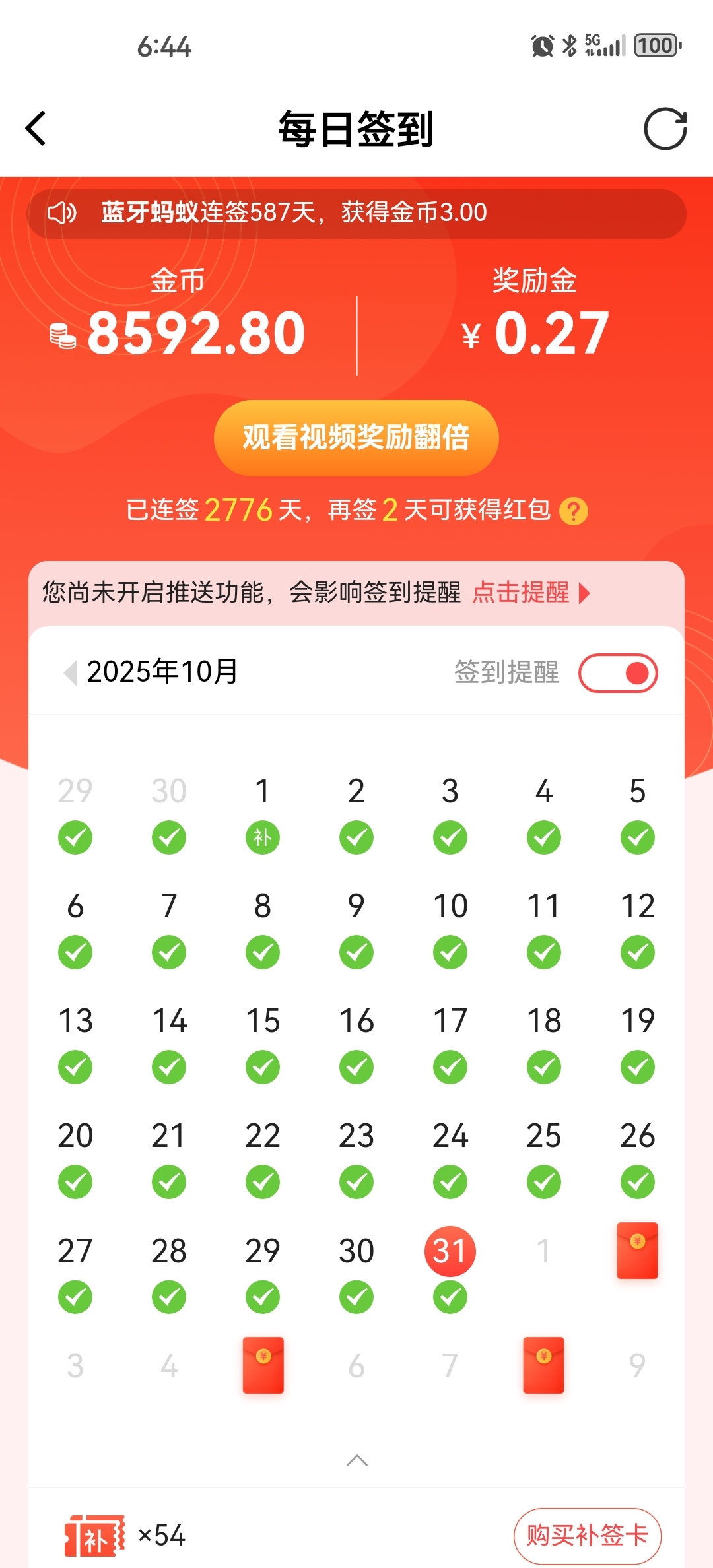Open the red-packet help question mark
The height and width of the screenshot is (1568, 713).
coord(573,511)
